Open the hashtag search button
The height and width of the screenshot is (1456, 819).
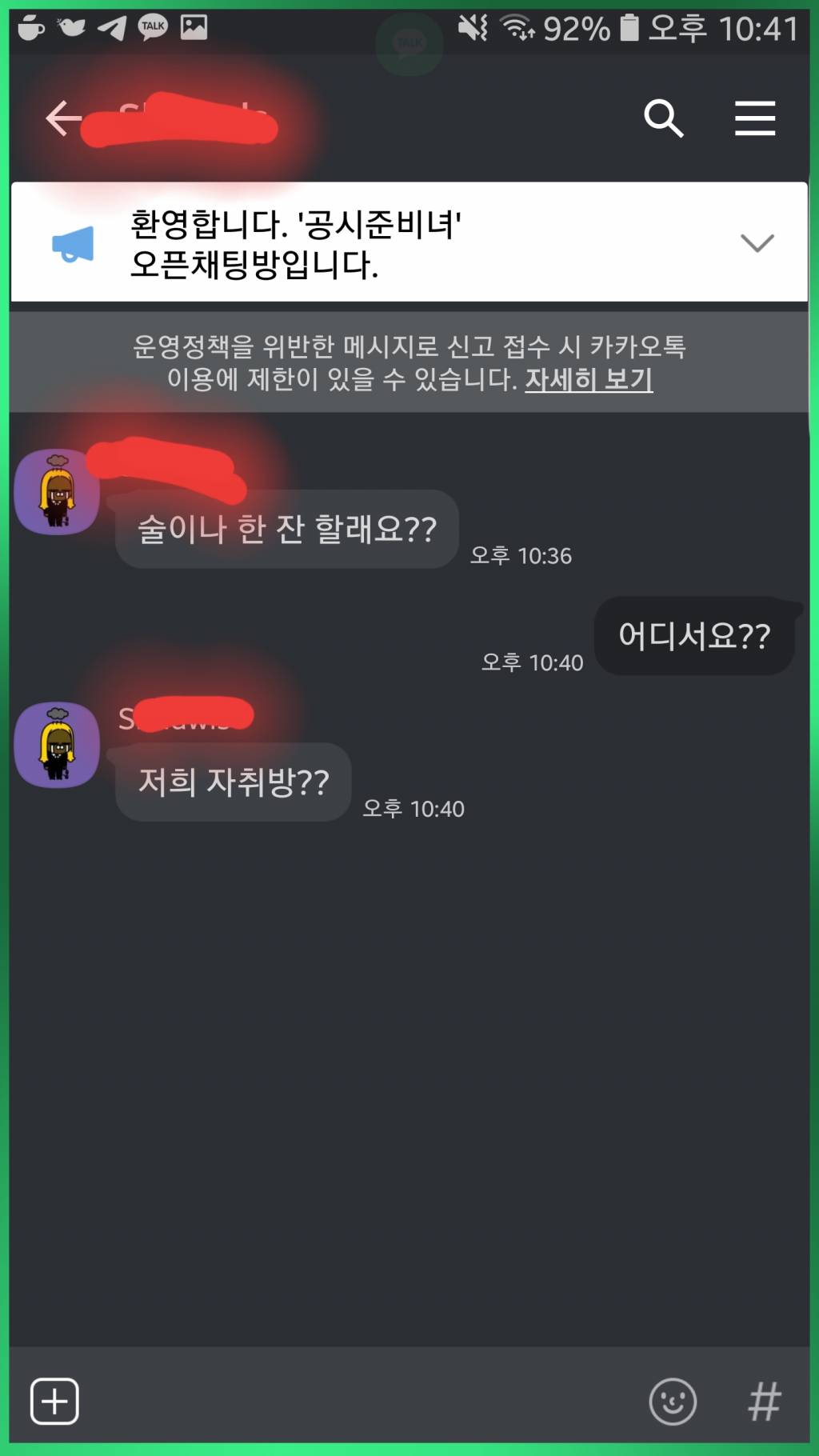[764, 1401]
